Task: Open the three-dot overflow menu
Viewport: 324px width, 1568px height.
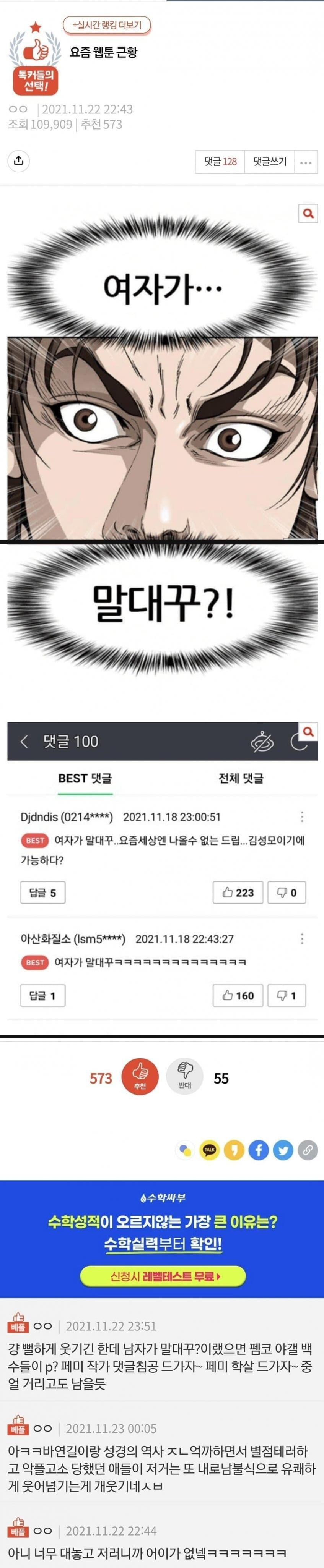Action: [x=306, y=162]
